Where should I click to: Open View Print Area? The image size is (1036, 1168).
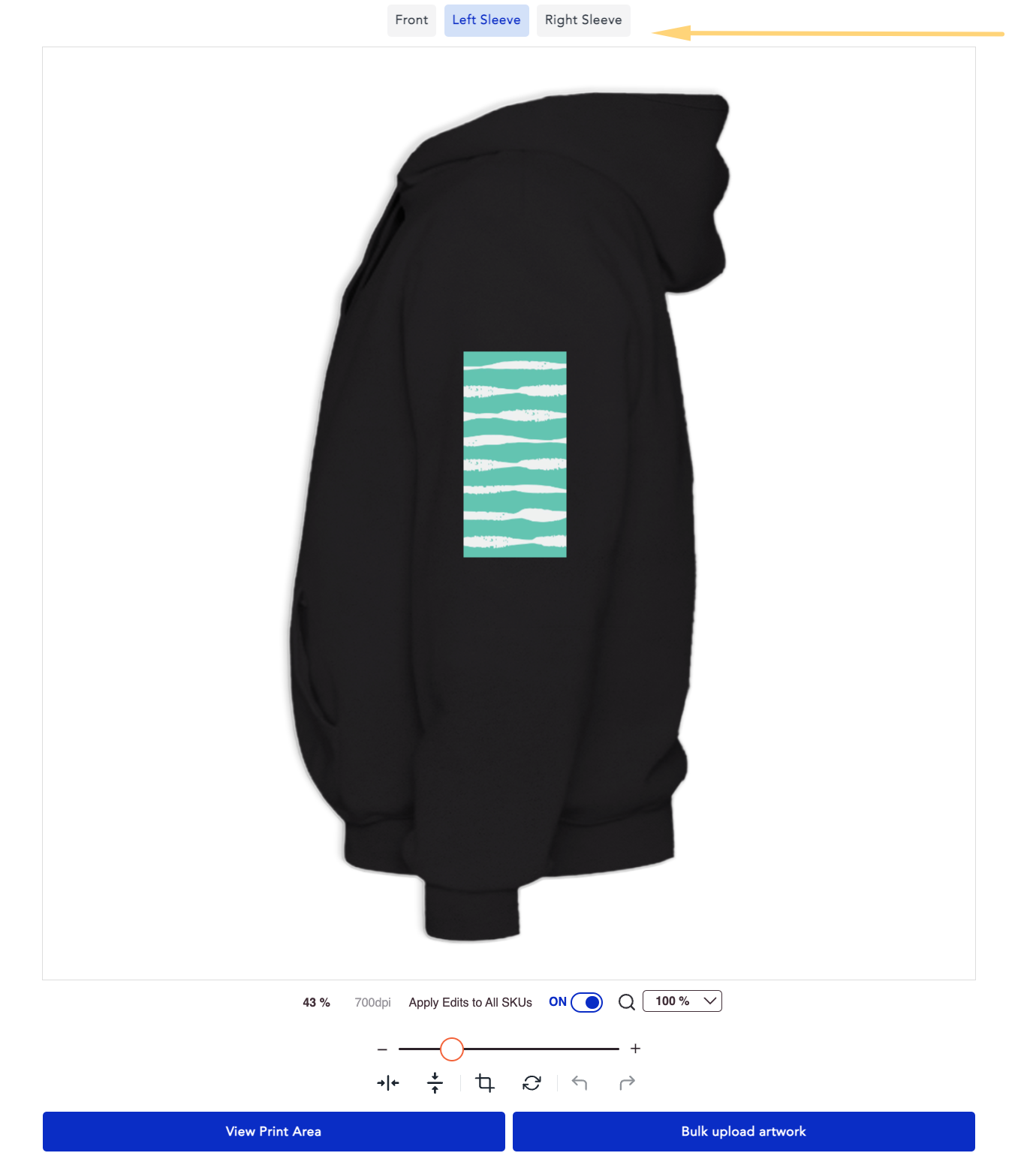pos(273,1131)
